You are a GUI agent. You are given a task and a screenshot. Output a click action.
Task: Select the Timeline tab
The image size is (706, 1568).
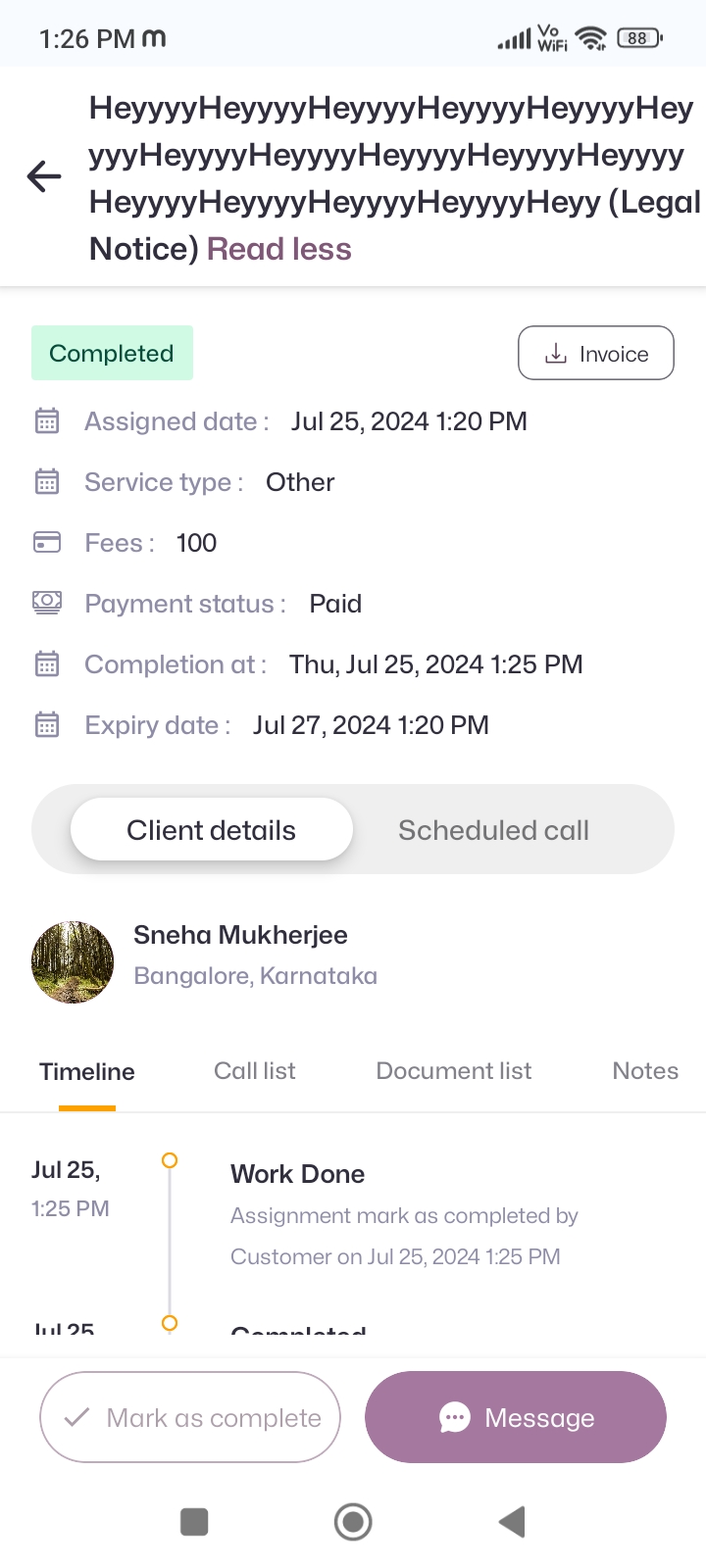pyautogui.click(x=87, y=1071)
